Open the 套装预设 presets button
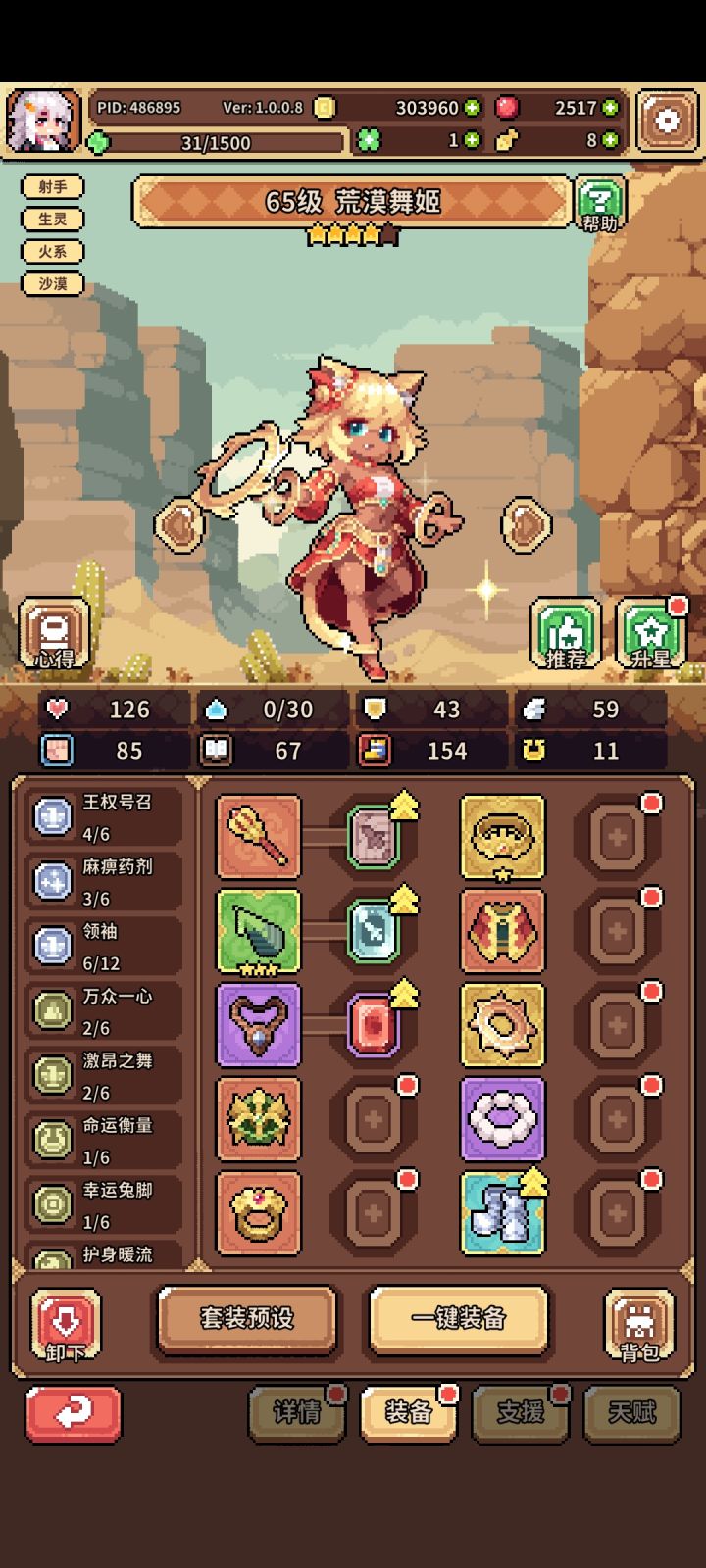This screenshot has width=706, height=1568. [x=247, y=1320]
